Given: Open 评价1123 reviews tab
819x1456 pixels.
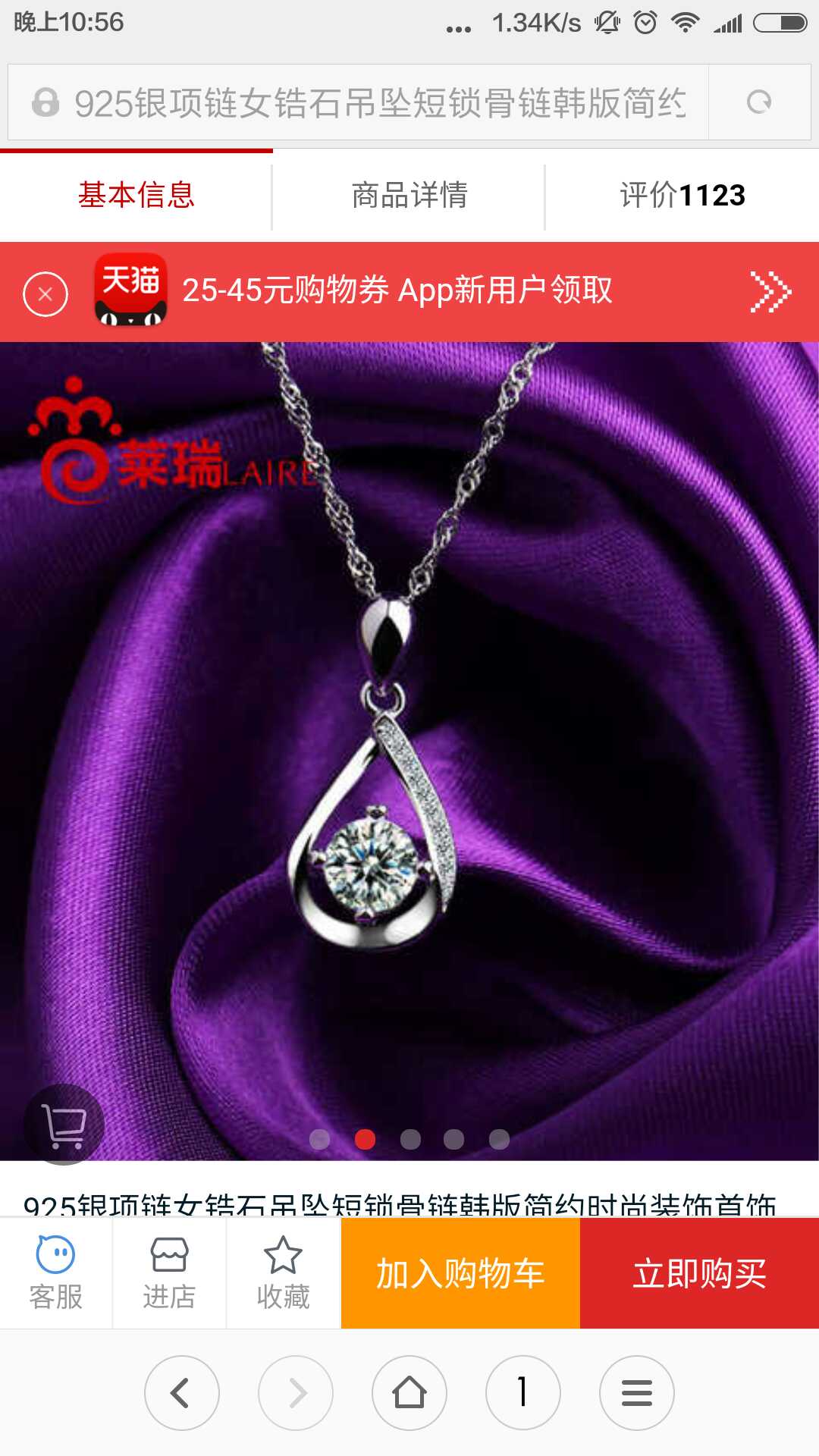Looking at the screenshot, I should [x=682, y=196].
